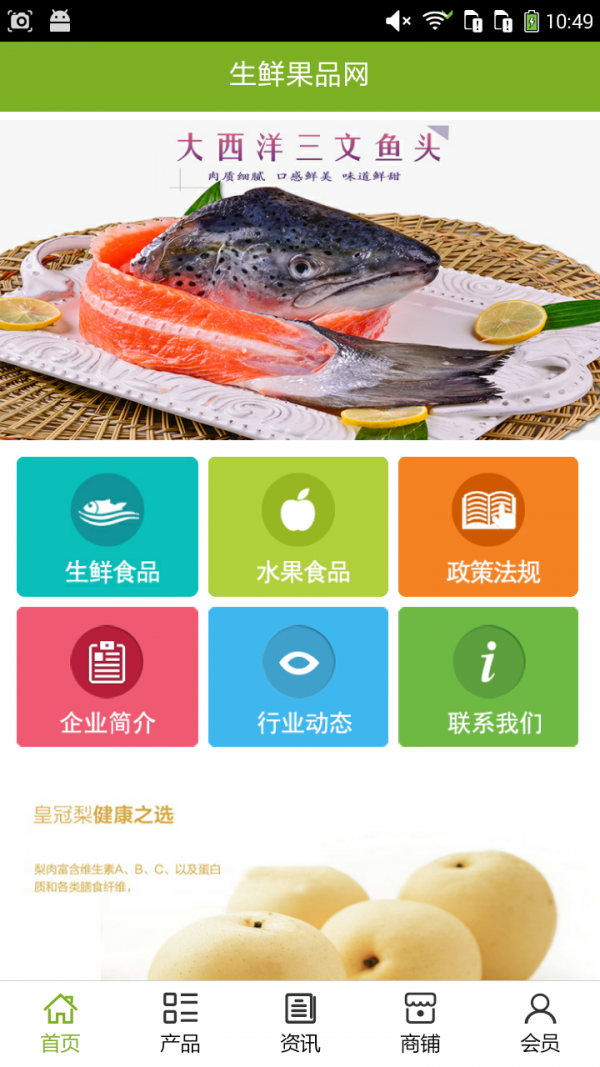Switch to the 会员 tab
Image resolution: width=600 pixels, height=1067 pixels.
point(540,1023)
